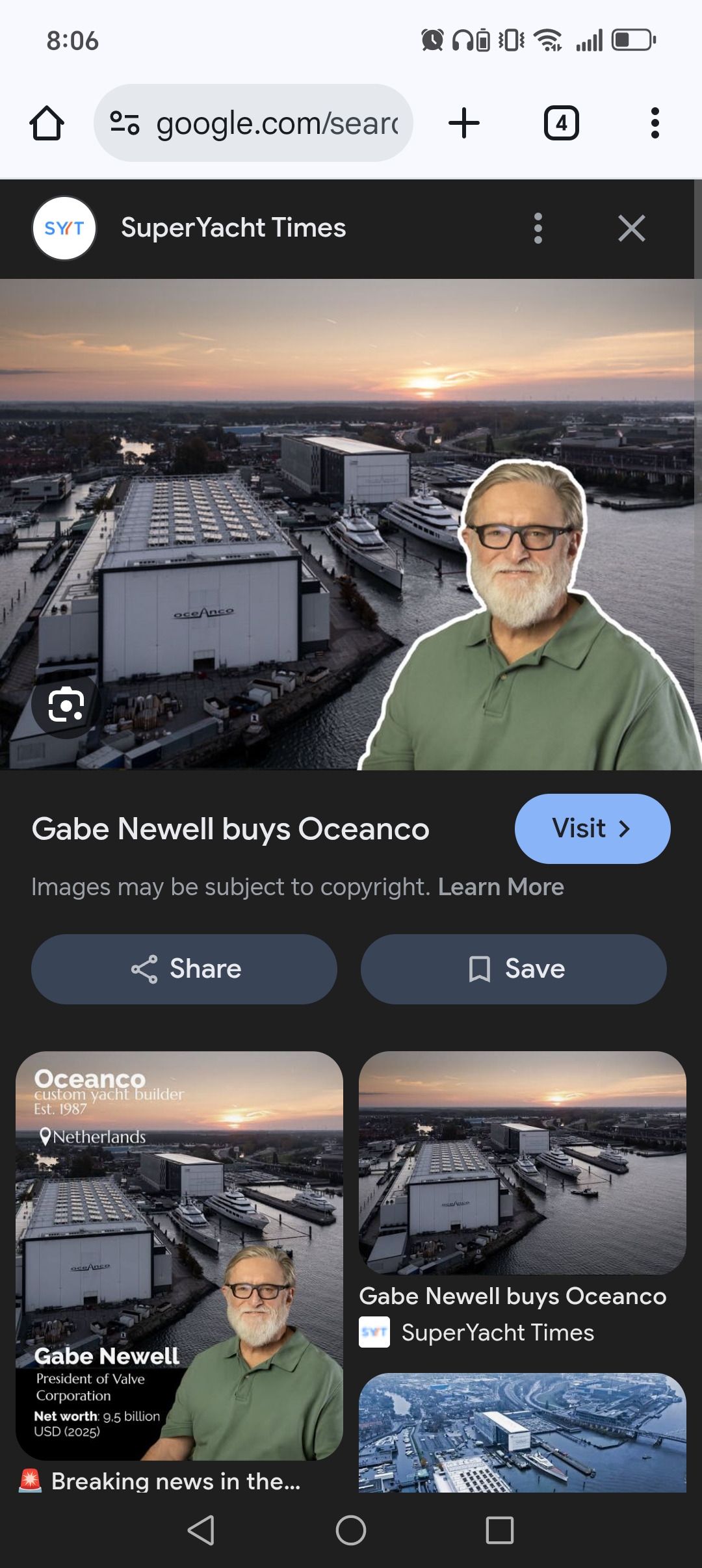Open the tab switcher showing 4 tabs

pyautogui.click(x=561, y=123)
